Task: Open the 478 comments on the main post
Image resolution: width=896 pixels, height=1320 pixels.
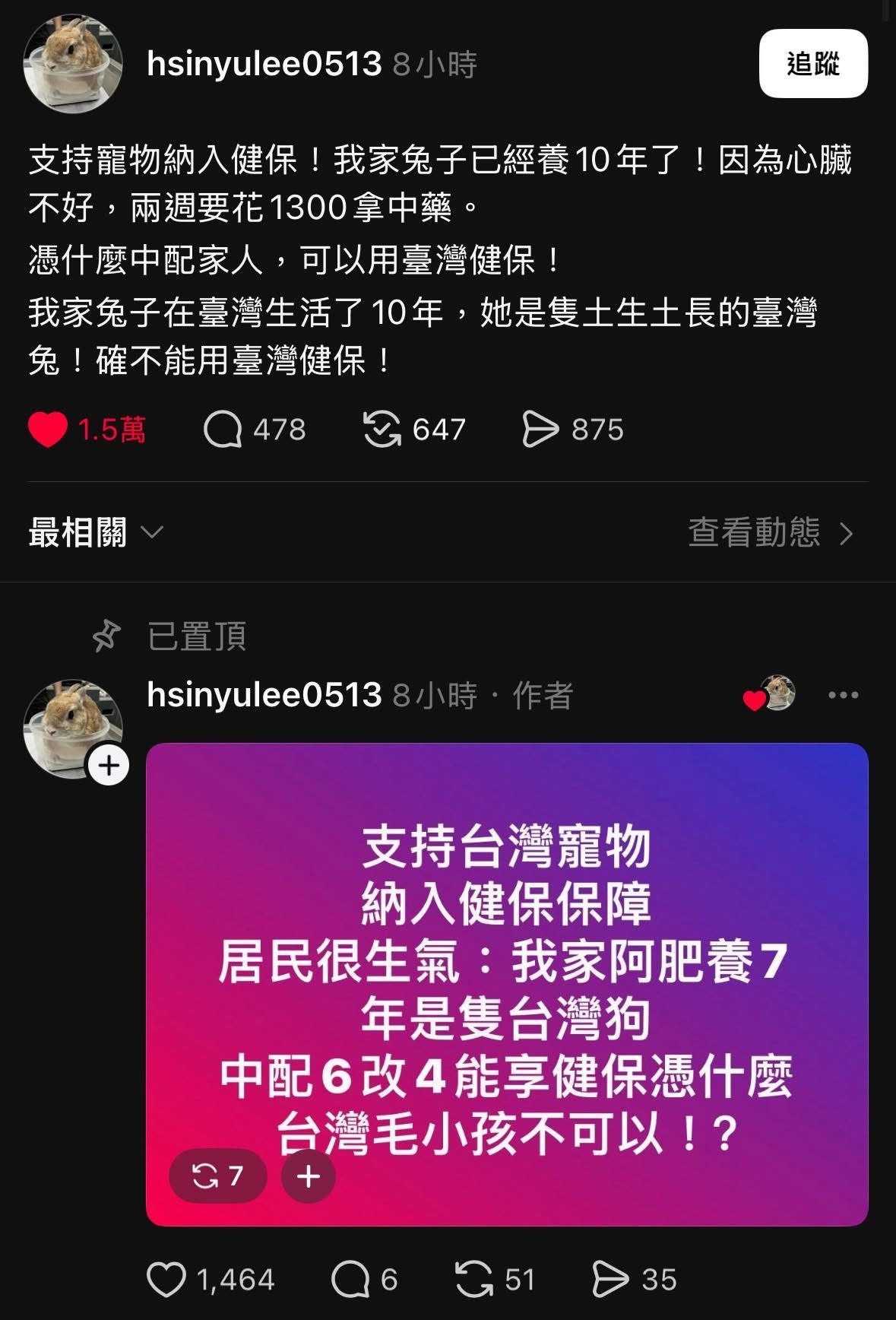Action: [x=223, y=430]
